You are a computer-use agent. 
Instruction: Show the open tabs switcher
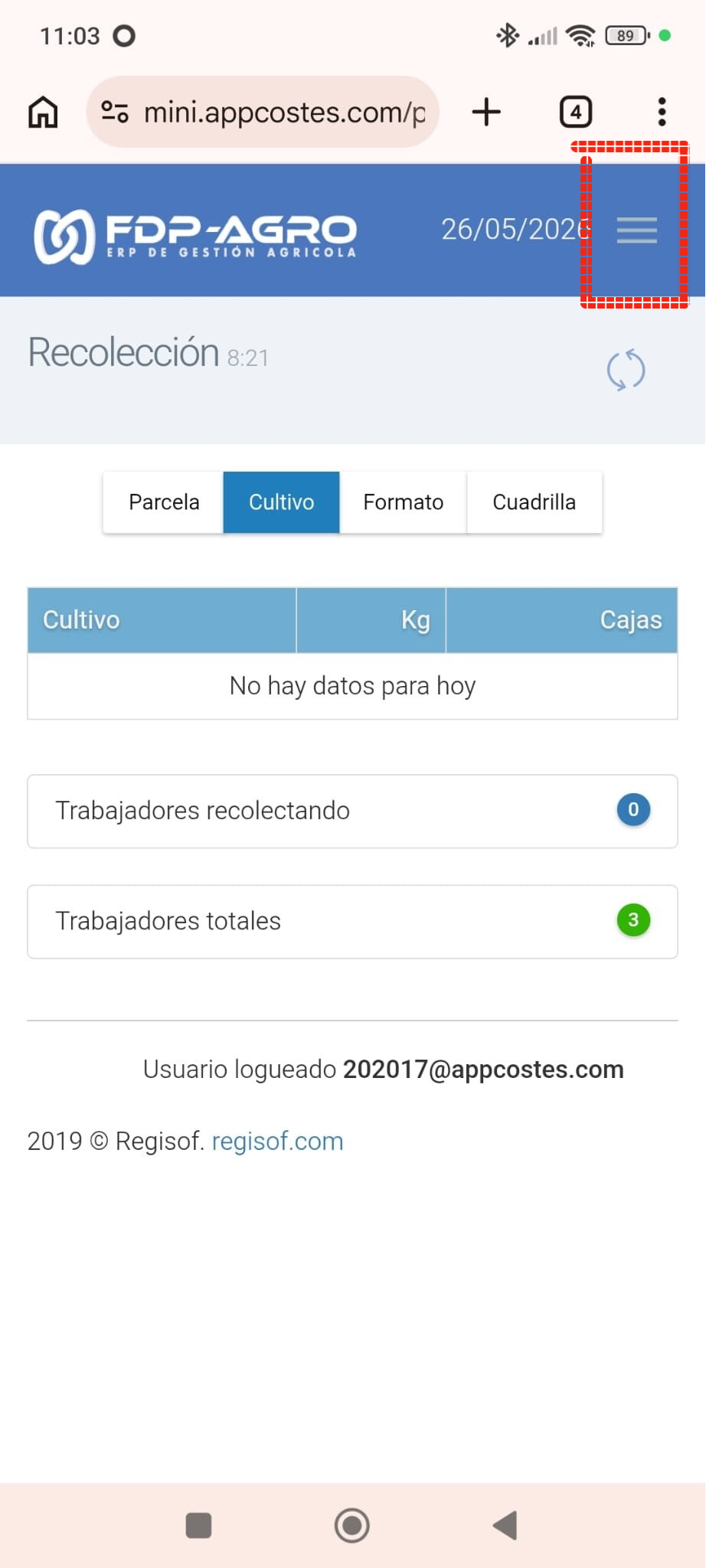pyautogui.click(x=576, y=113)
